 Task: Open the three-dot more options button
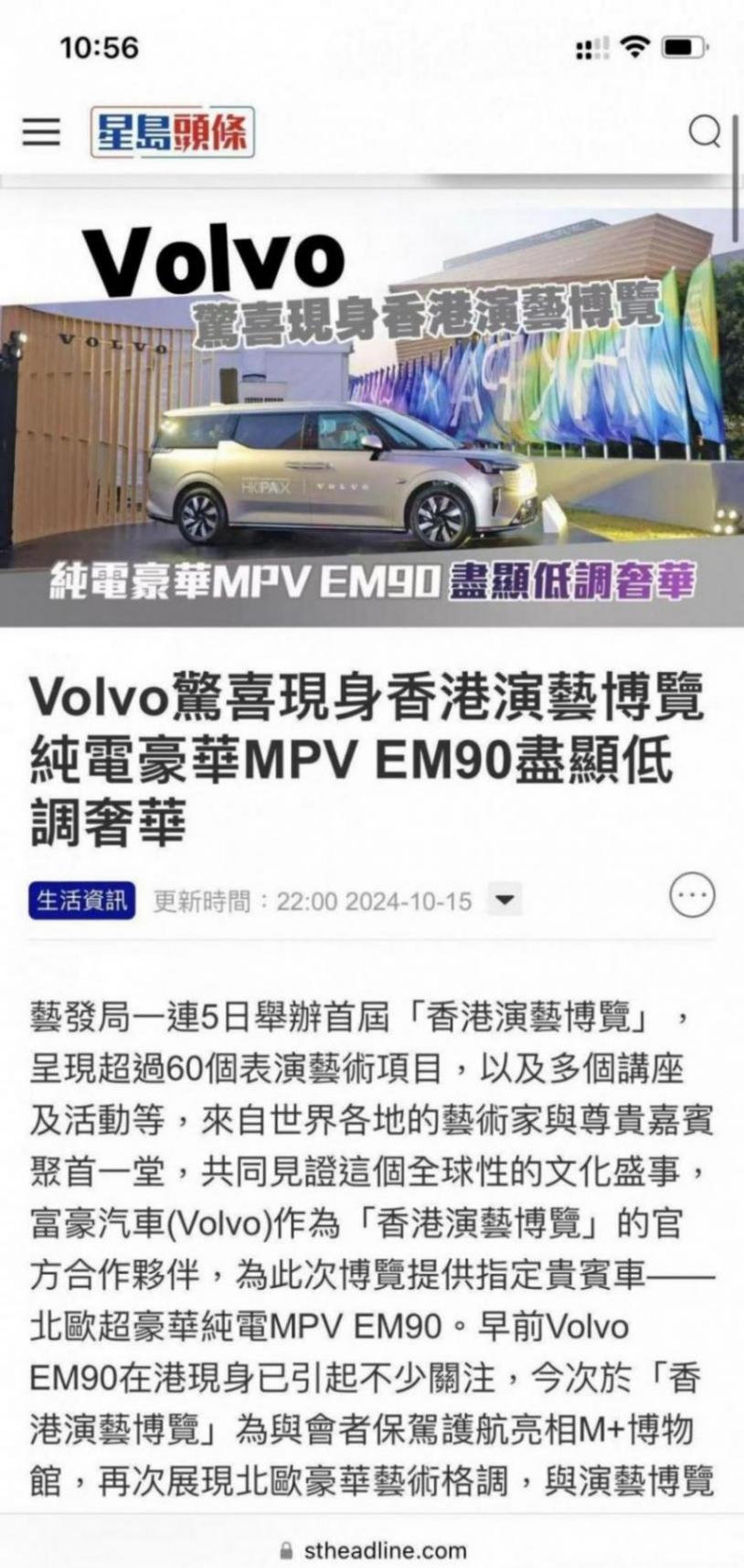pos(692,896)
